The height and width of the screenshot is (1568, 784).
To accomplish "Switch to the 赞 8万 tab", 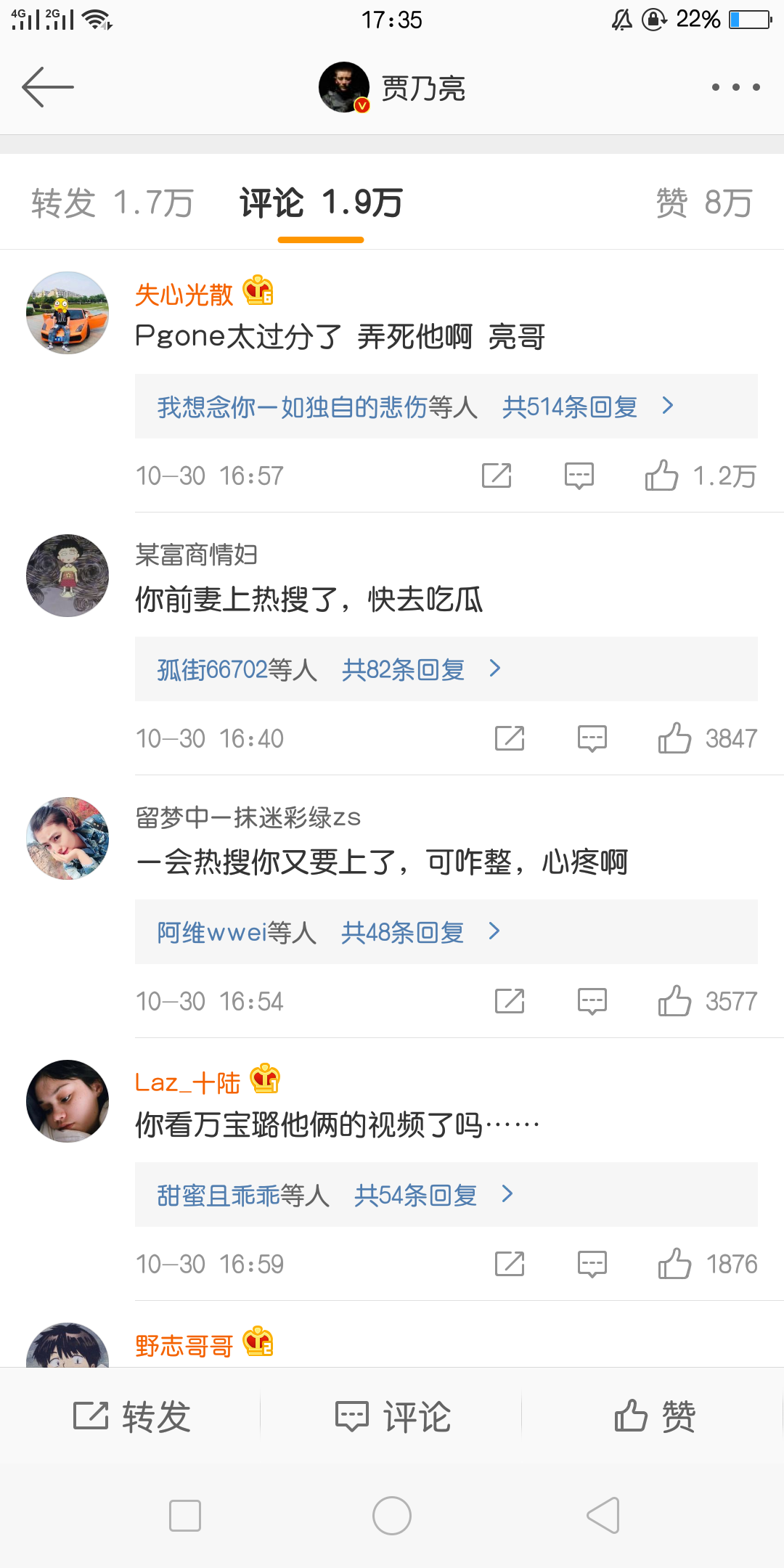I will coord(703,203).
